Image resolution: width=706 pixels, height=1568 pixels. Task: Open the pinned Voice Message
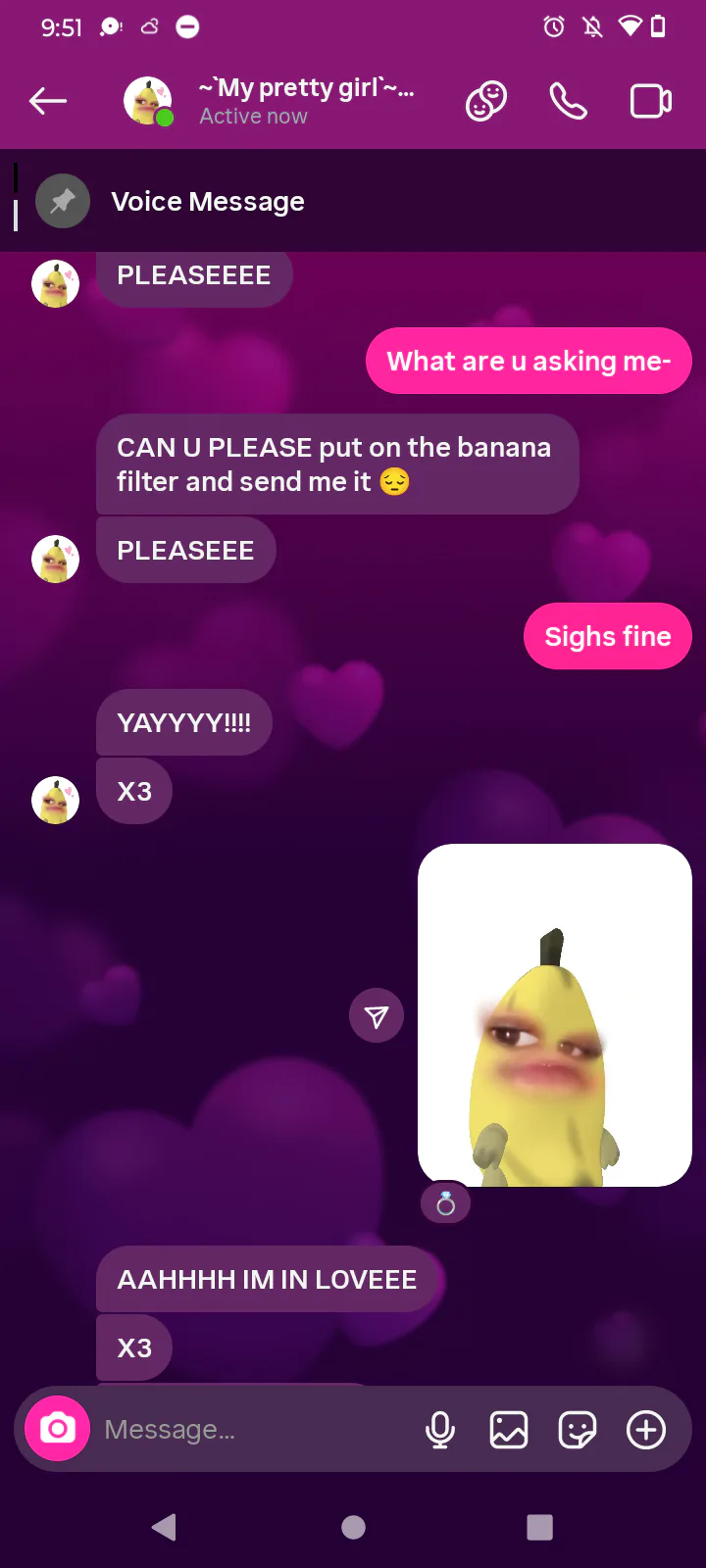pyautogui.click(x=208, y=202)
